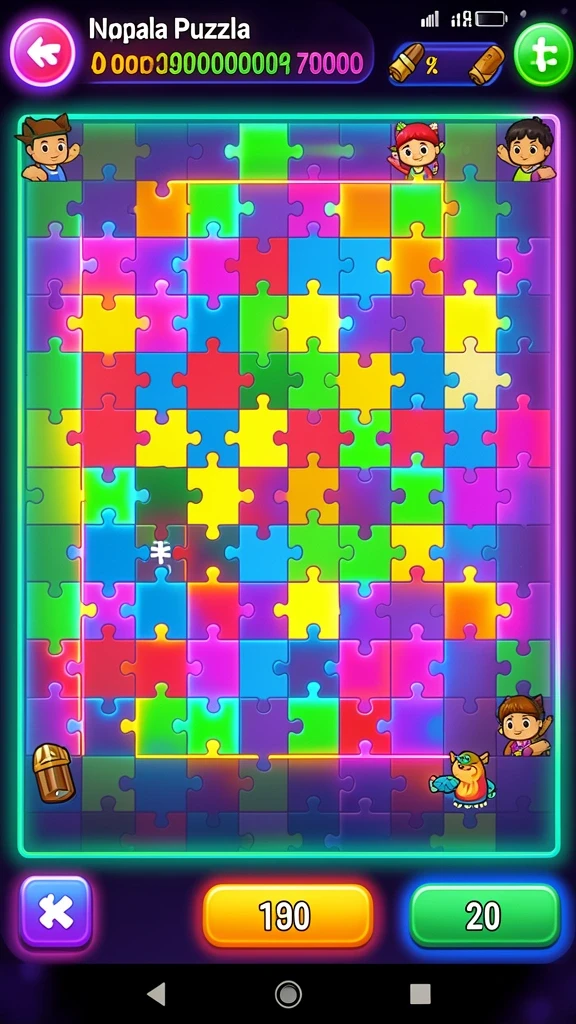Screen dimensions: 576x1024
Task: Tap the green 20 button
Action: [485, 916]
